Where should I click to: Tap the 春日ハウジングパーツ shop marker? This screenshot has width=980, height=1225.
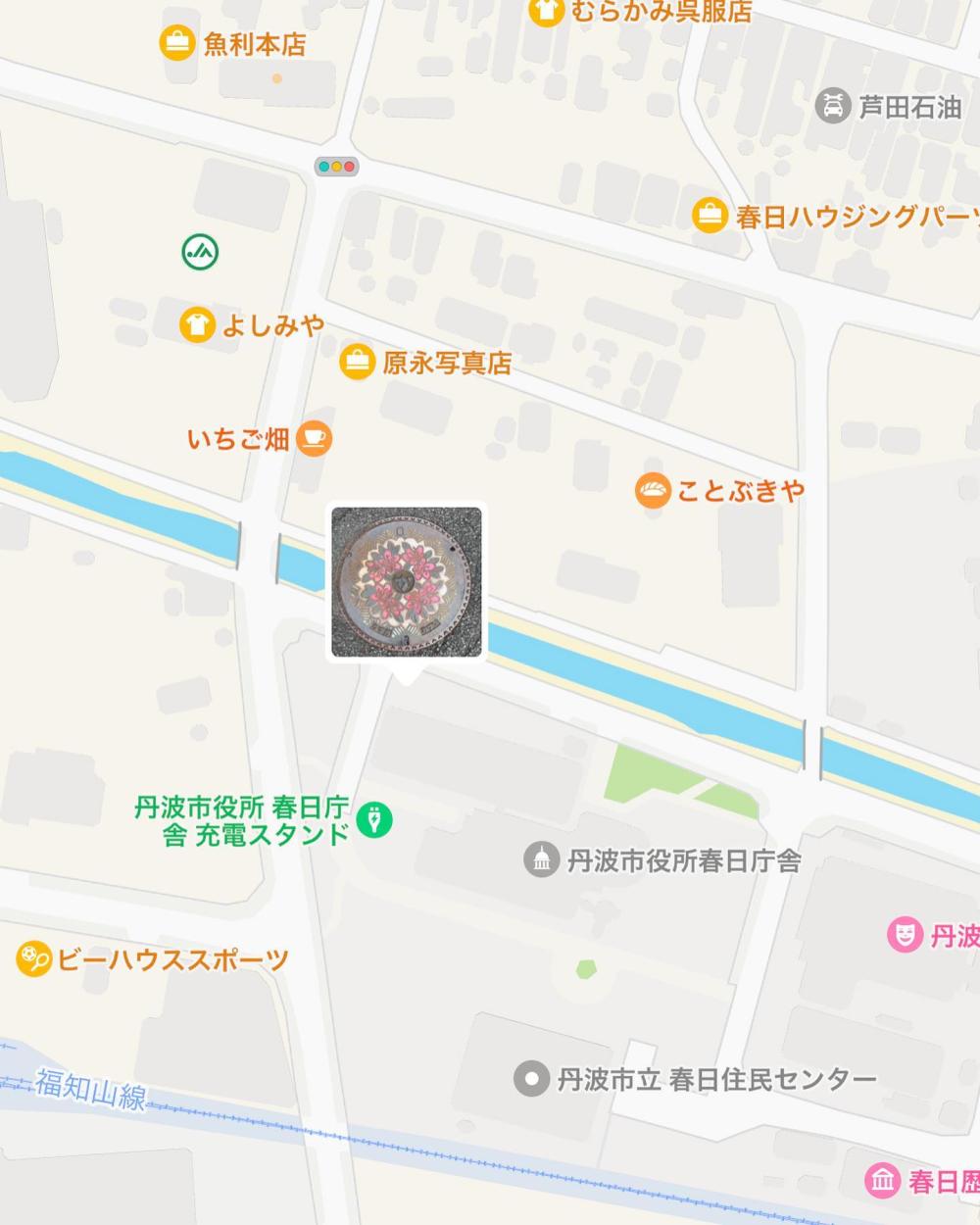(710, 216)
